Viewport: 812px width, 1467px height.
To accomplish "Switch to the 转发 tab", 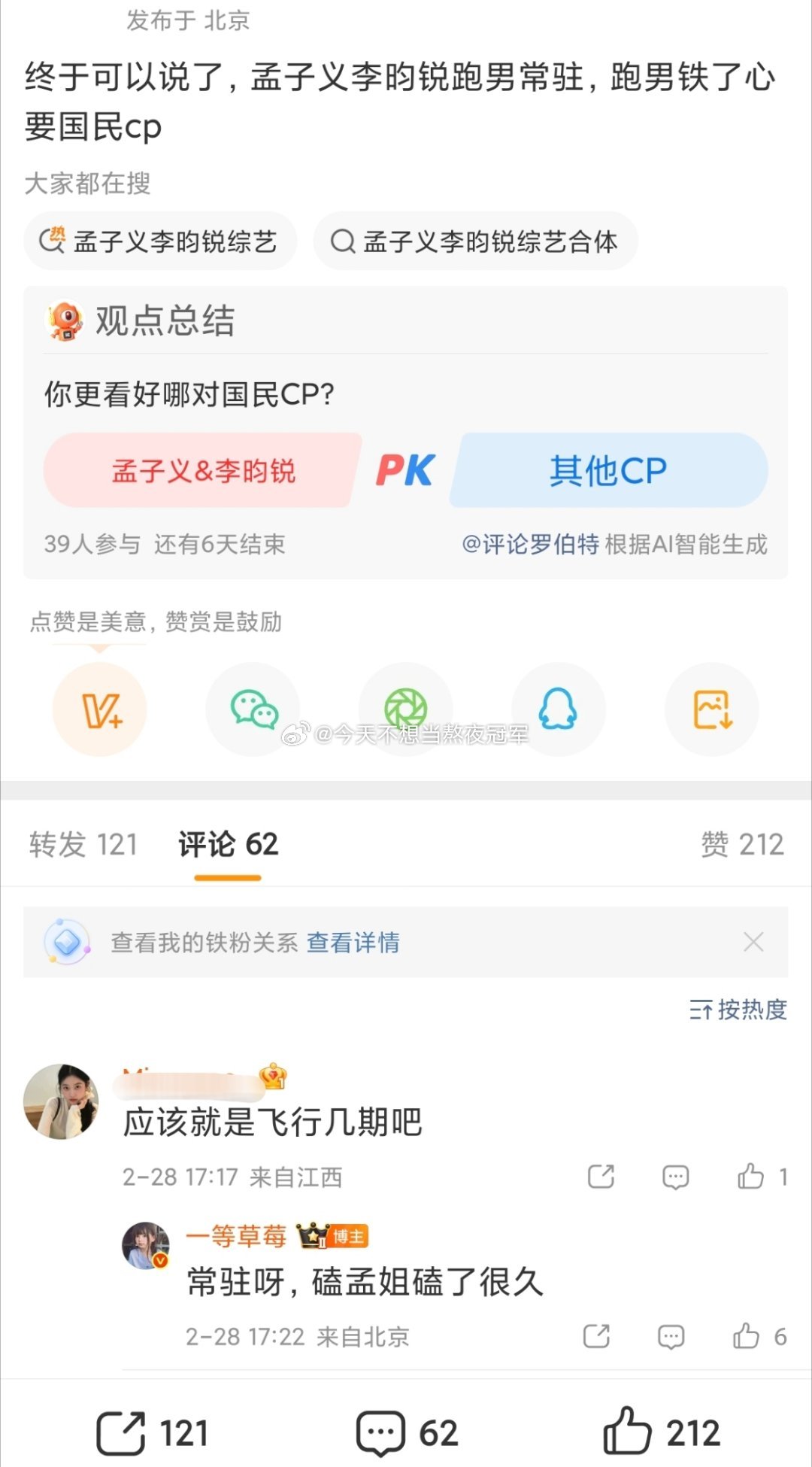I will [x=83, y=844].
